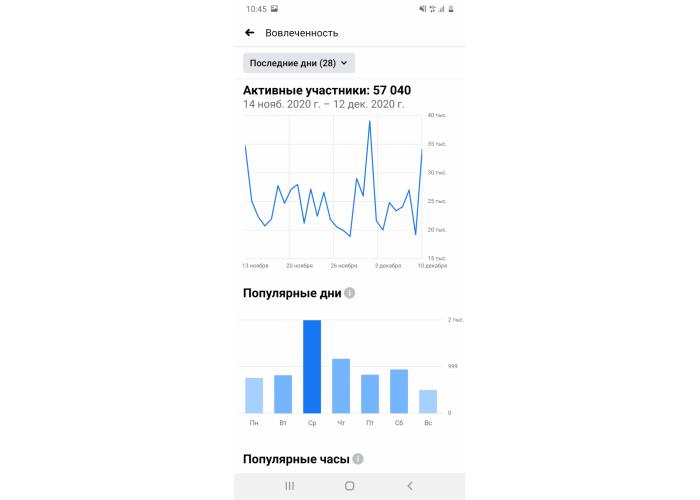Image resolution: width=700 pixels, height=500 pixels.
Task: Open recent apps from the navigation bar
Action: pyautogui.click(x=290, y=486)
